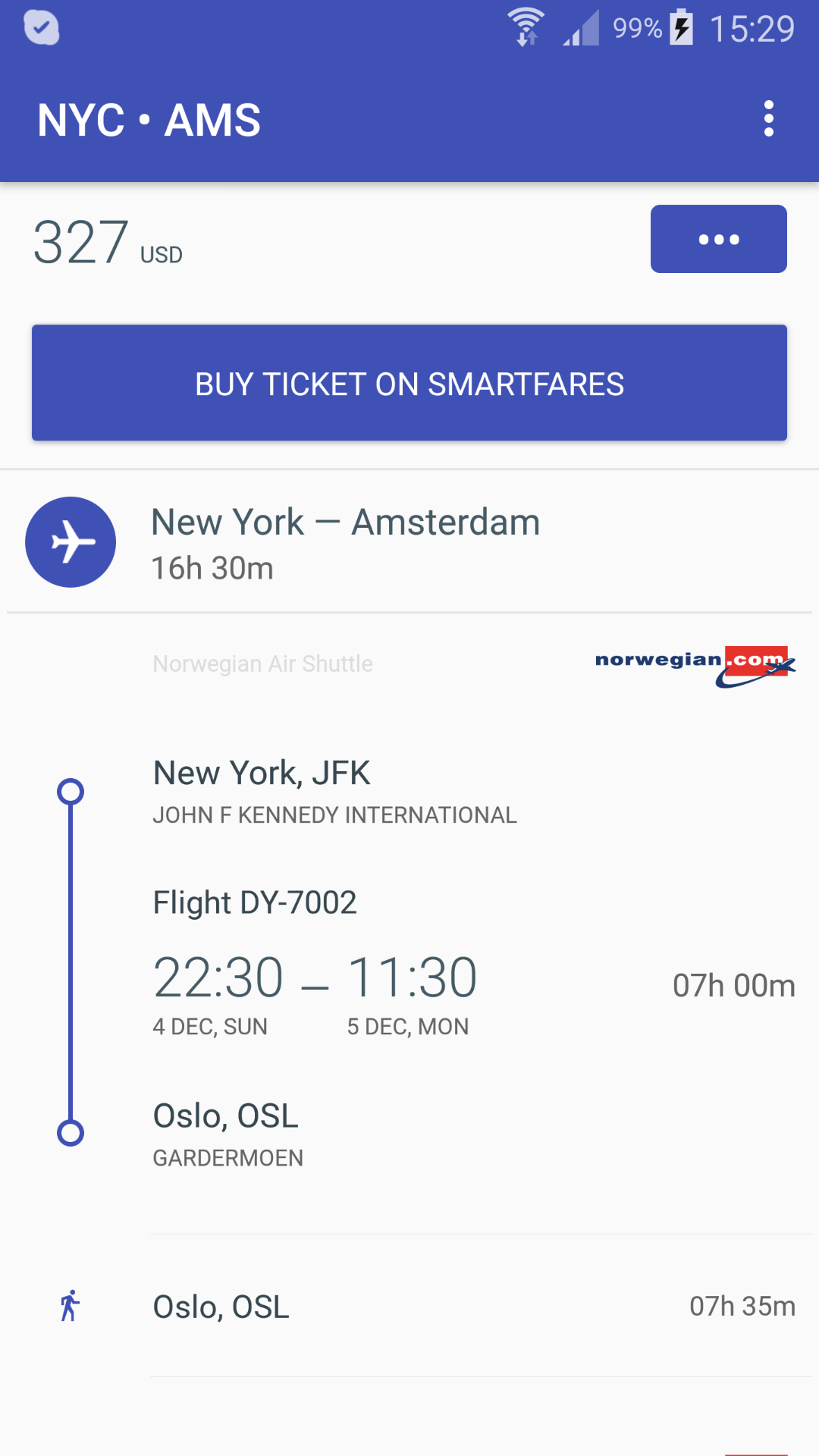Screen dimensions: 819x1456
Task: Select the Oslo, OSL arrival airport entry
Action: [x=225, y=1114]
